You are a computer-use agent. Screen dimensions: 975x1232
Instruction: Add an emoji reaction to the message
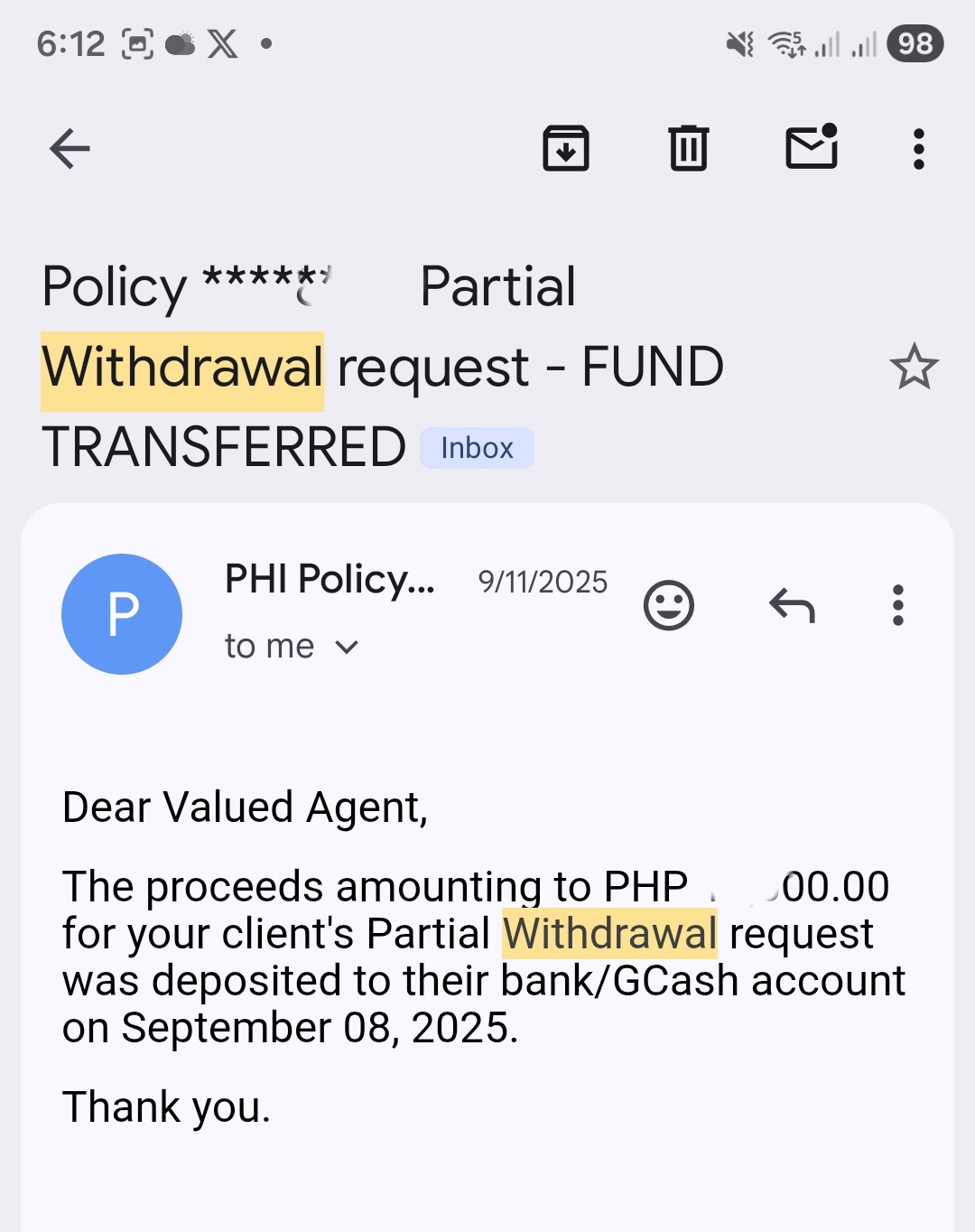tap(669, 605)
